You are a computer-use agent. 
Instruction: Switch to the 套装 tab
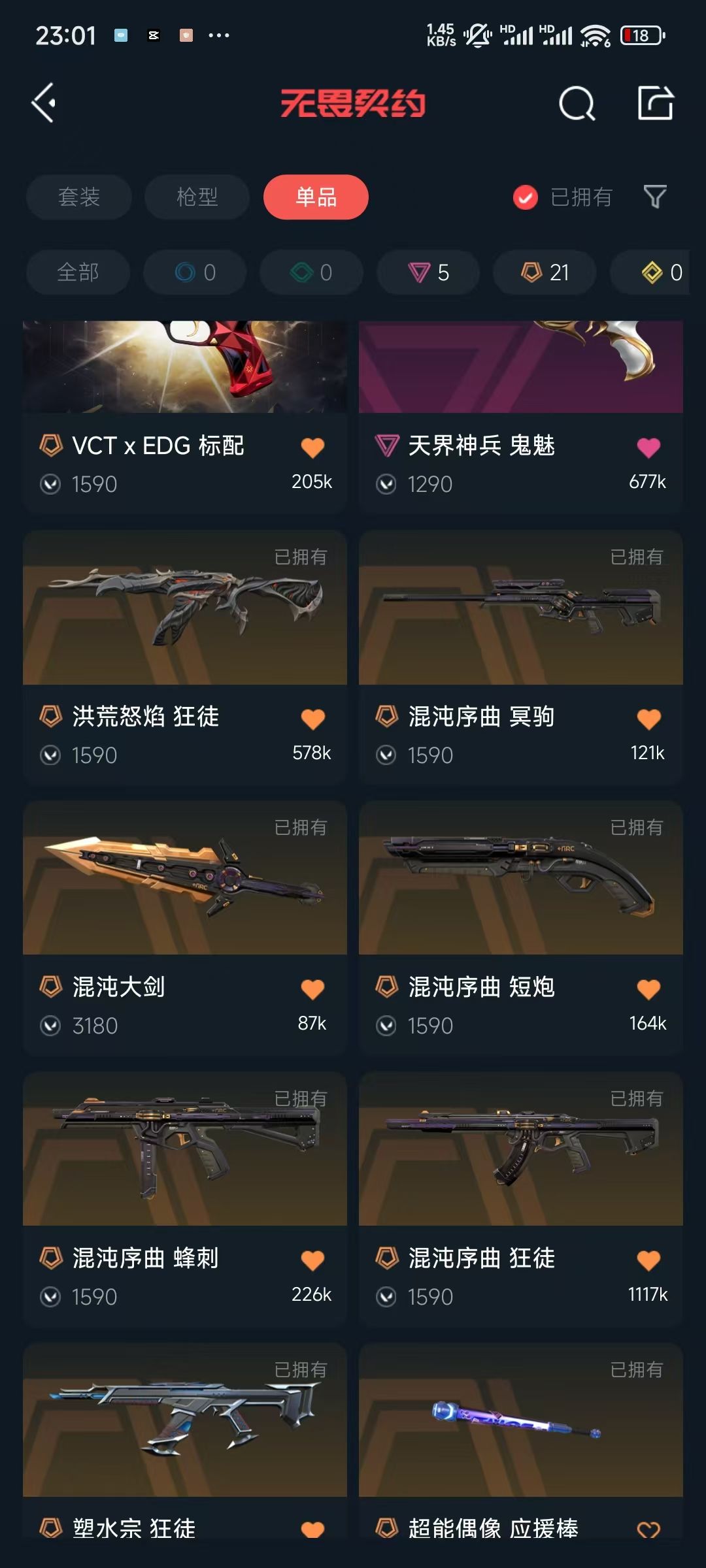[79, 197]
